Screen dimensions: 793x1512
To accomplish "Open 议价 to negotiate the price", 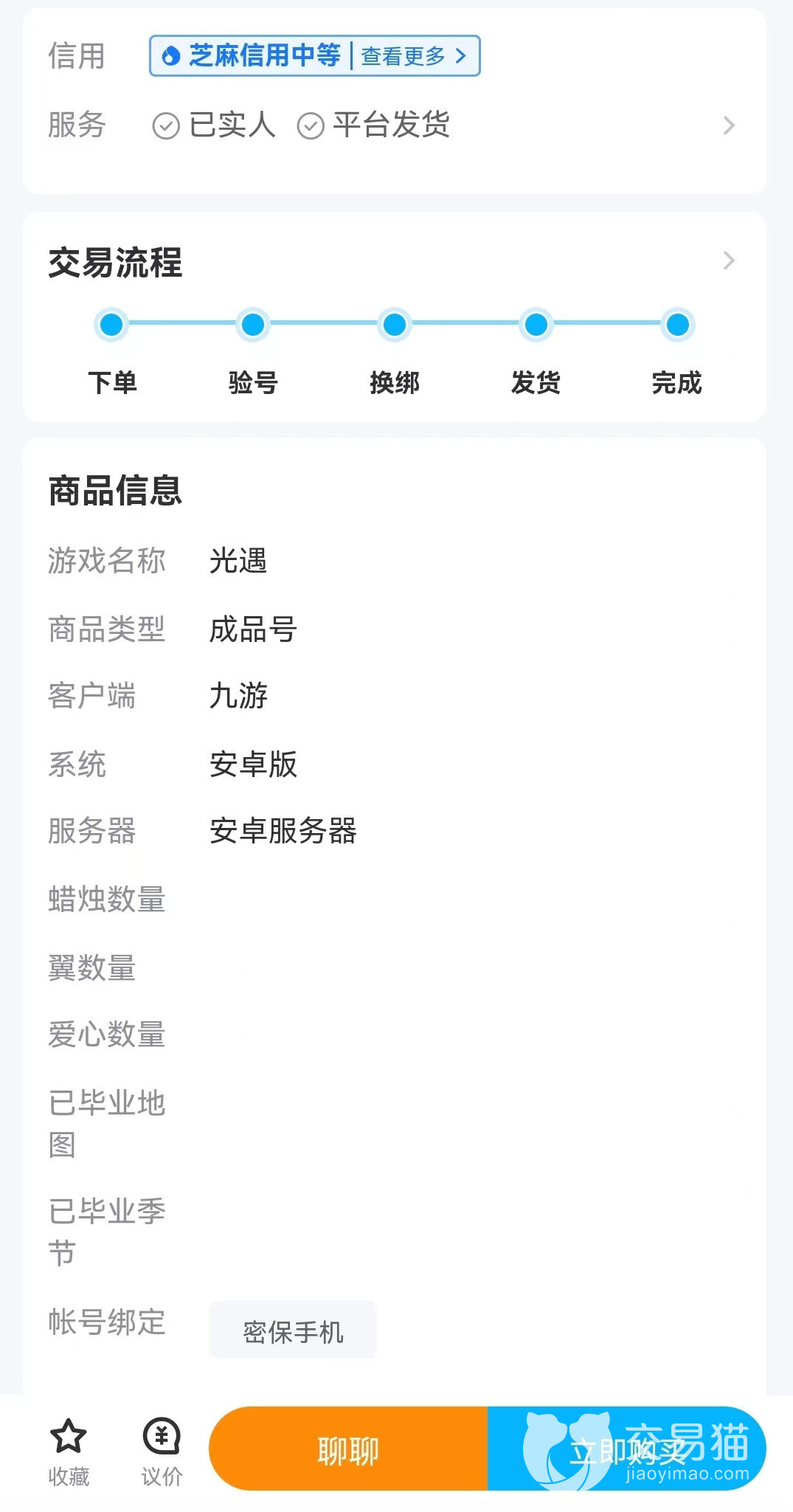I will click(162, 1451).
